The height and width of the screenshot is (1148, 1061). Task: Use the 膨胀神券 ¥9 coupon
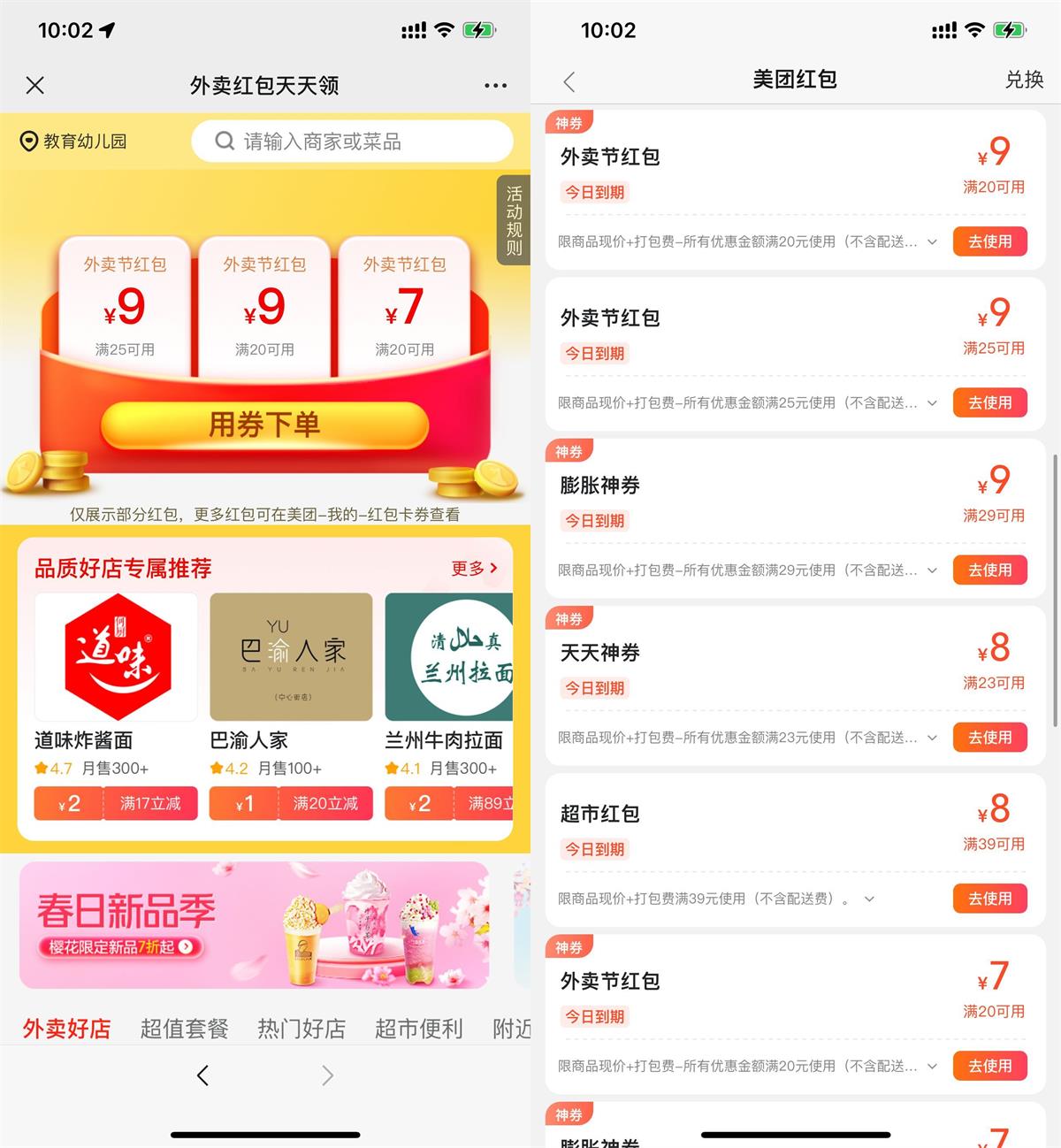[x=989, y=570]
